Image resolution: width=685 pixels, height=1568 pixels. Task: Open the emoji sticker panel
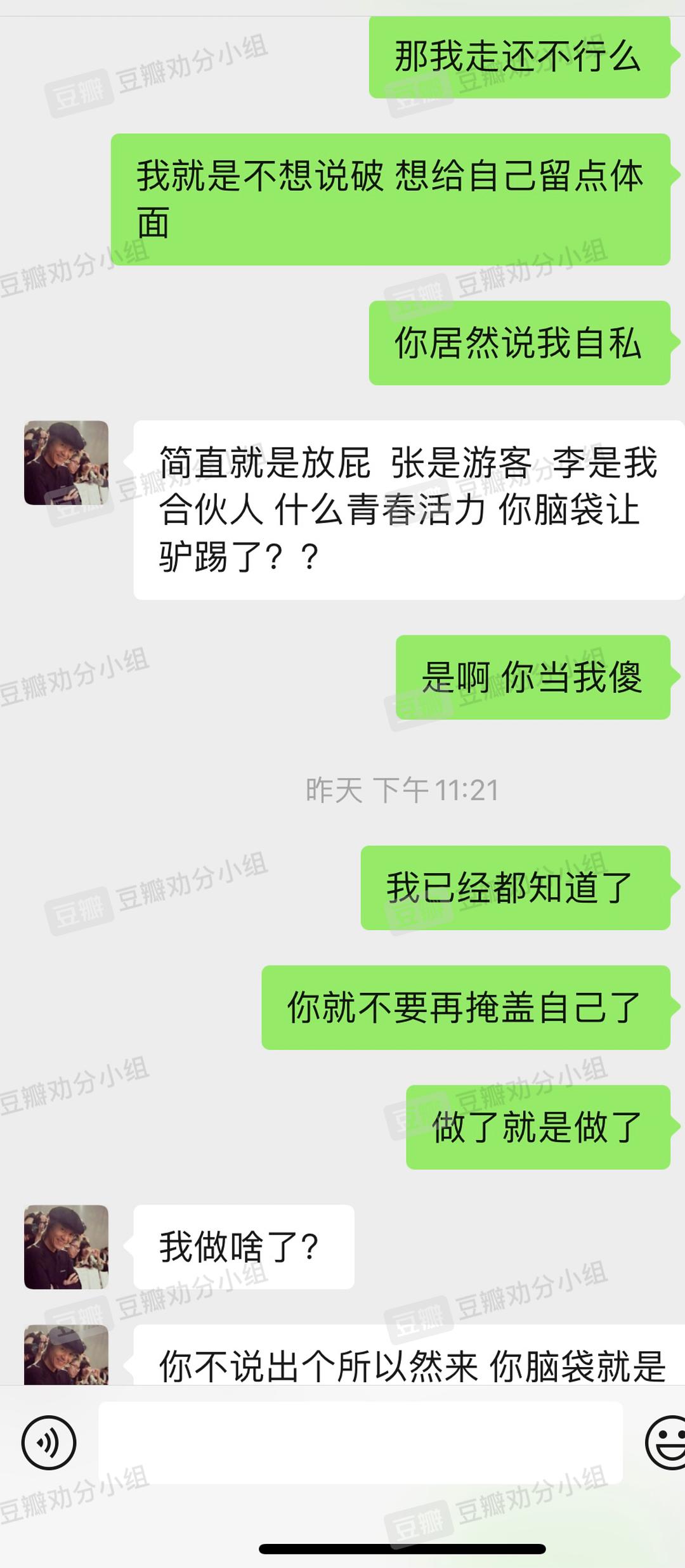[x=666, y=1442]
